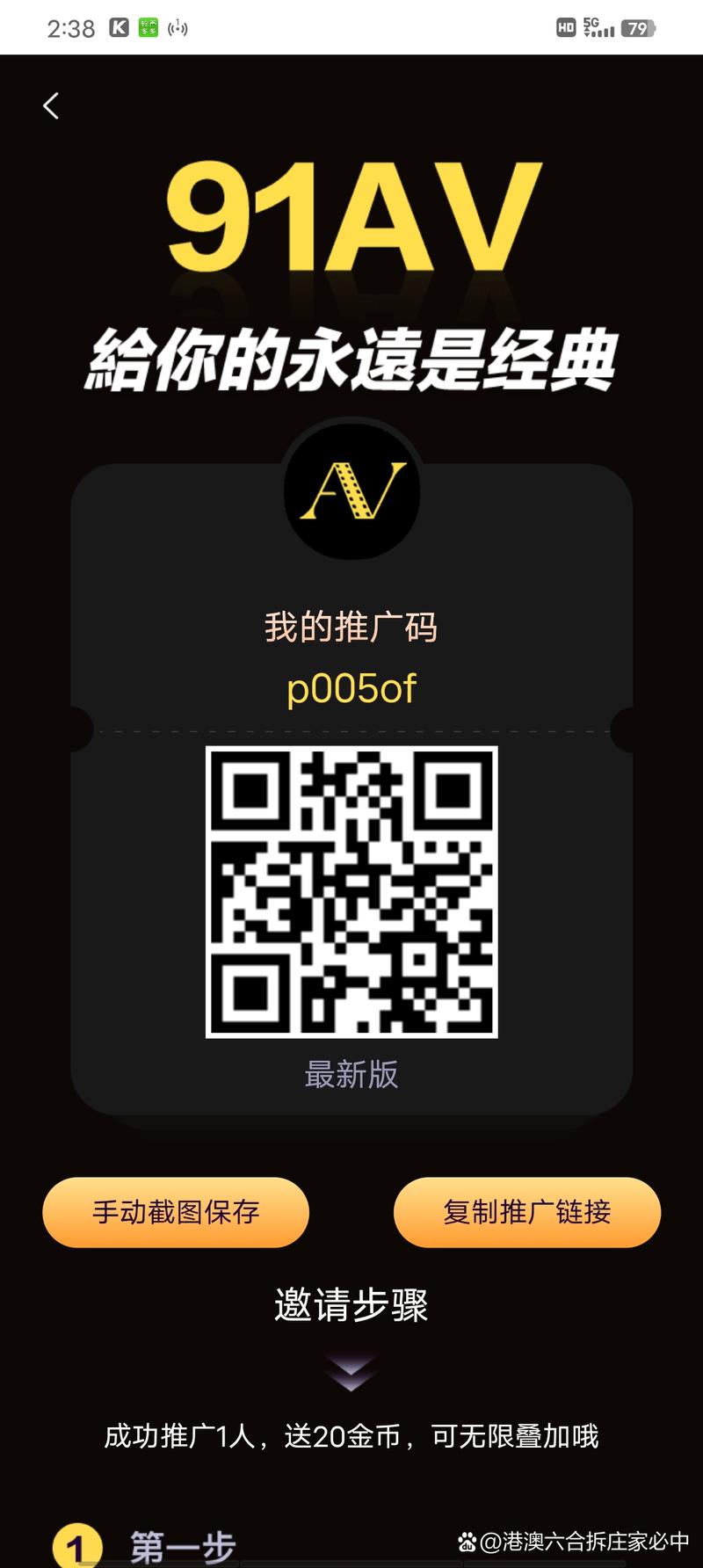Tap the 手动截图保存 button

point(176,1212)
